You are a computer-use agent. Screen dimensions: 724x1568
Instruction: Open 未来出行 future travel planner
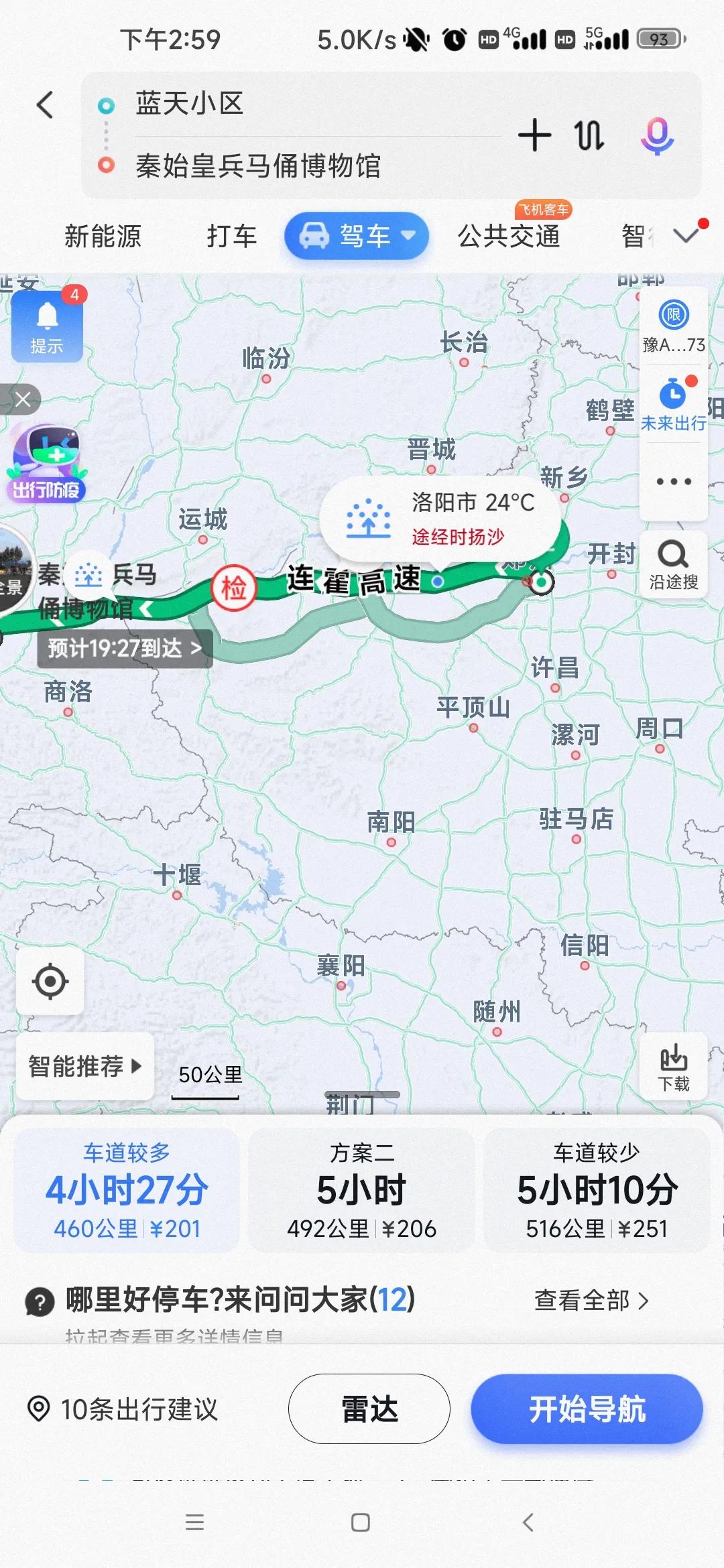[672, 402]
